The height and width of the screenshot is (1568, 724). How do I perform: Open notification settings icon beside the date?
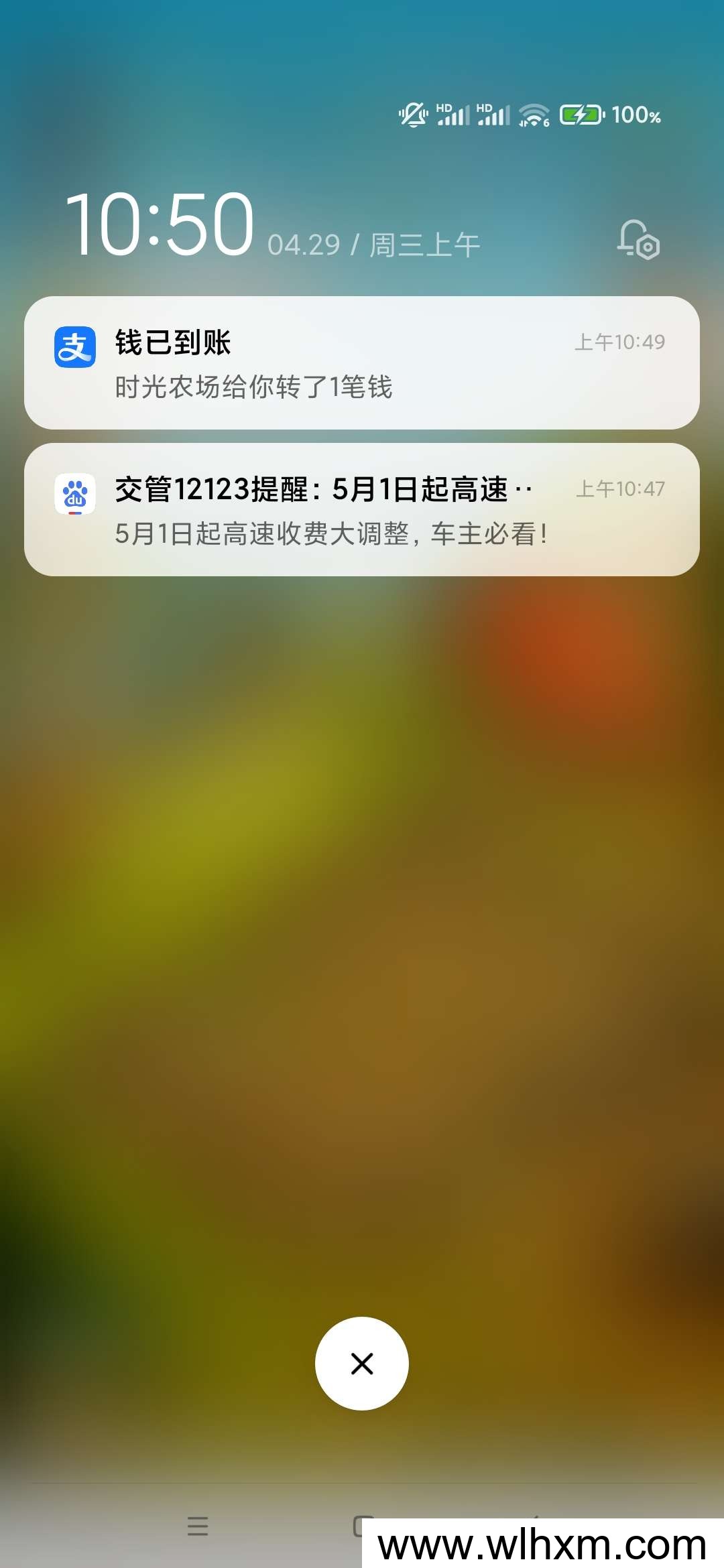point(638,240)
